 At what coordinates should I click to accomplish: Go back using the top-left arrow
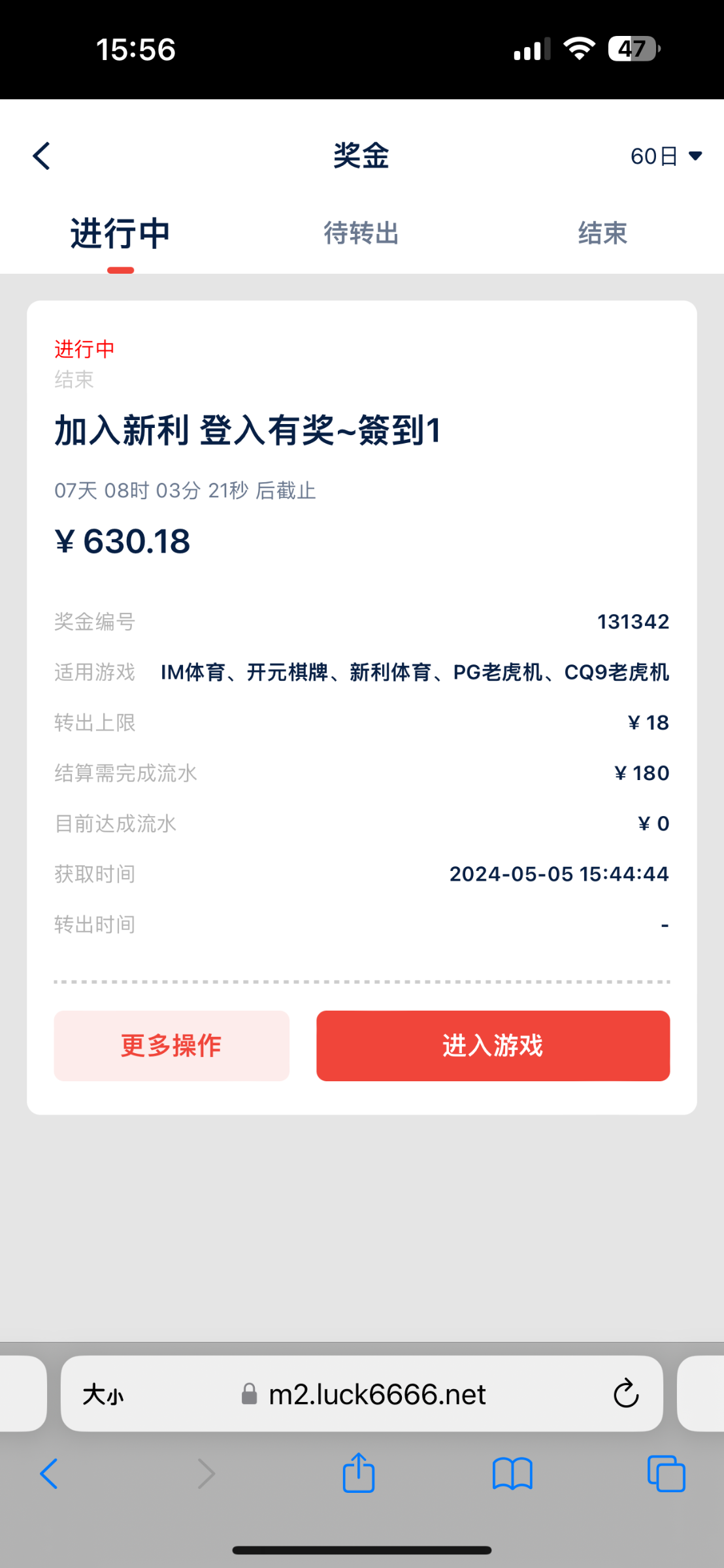tap(42, 156)
